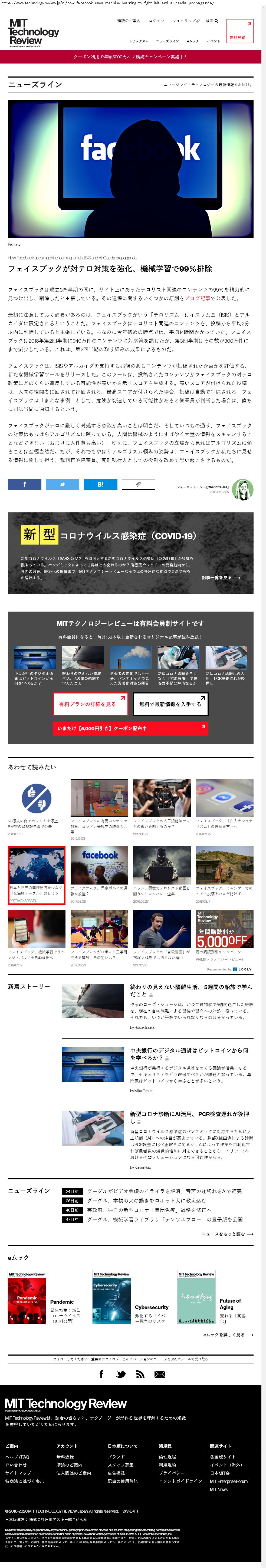The image size is (266, 1568).
Task: Share via the Hatena B! button
Action: (100, 485)
